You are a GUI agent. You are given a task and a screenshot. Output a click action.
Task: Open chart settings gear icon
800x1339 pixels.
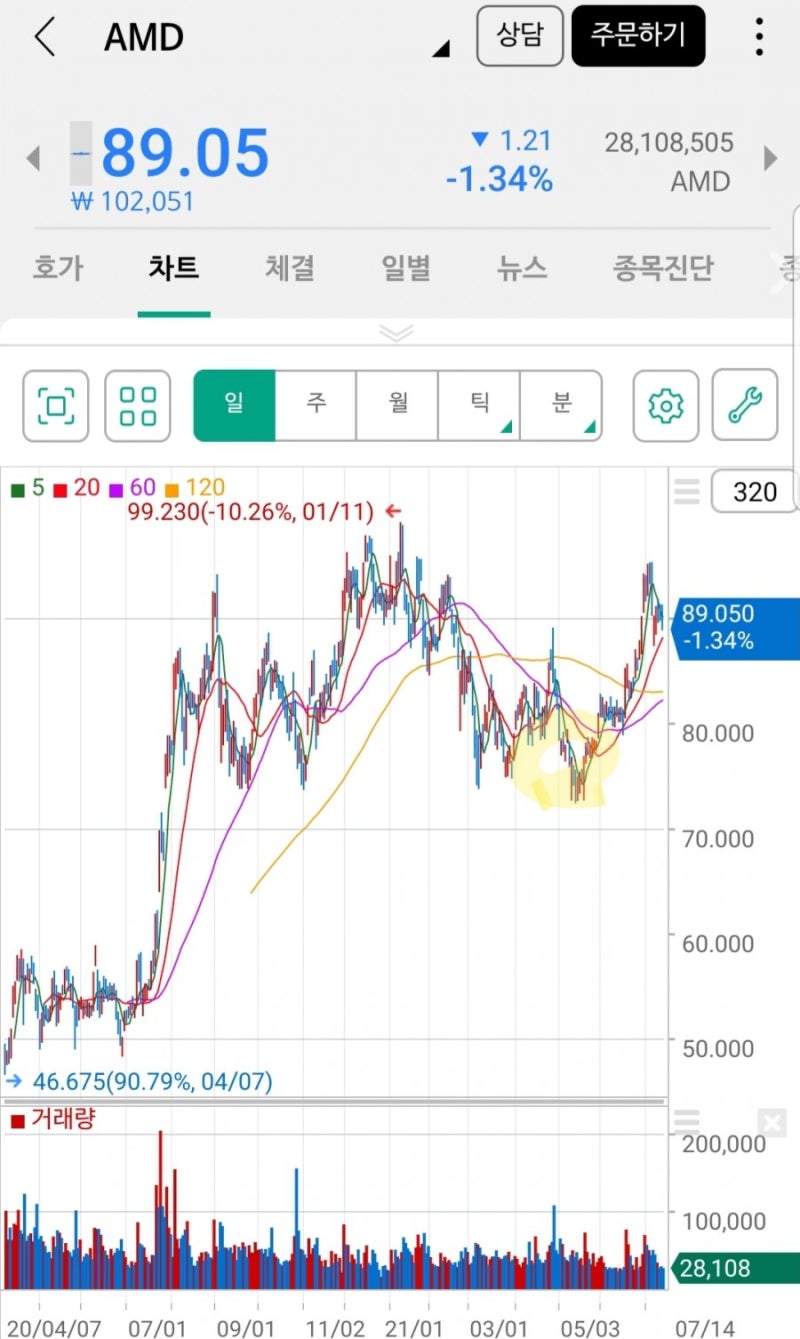664,405
